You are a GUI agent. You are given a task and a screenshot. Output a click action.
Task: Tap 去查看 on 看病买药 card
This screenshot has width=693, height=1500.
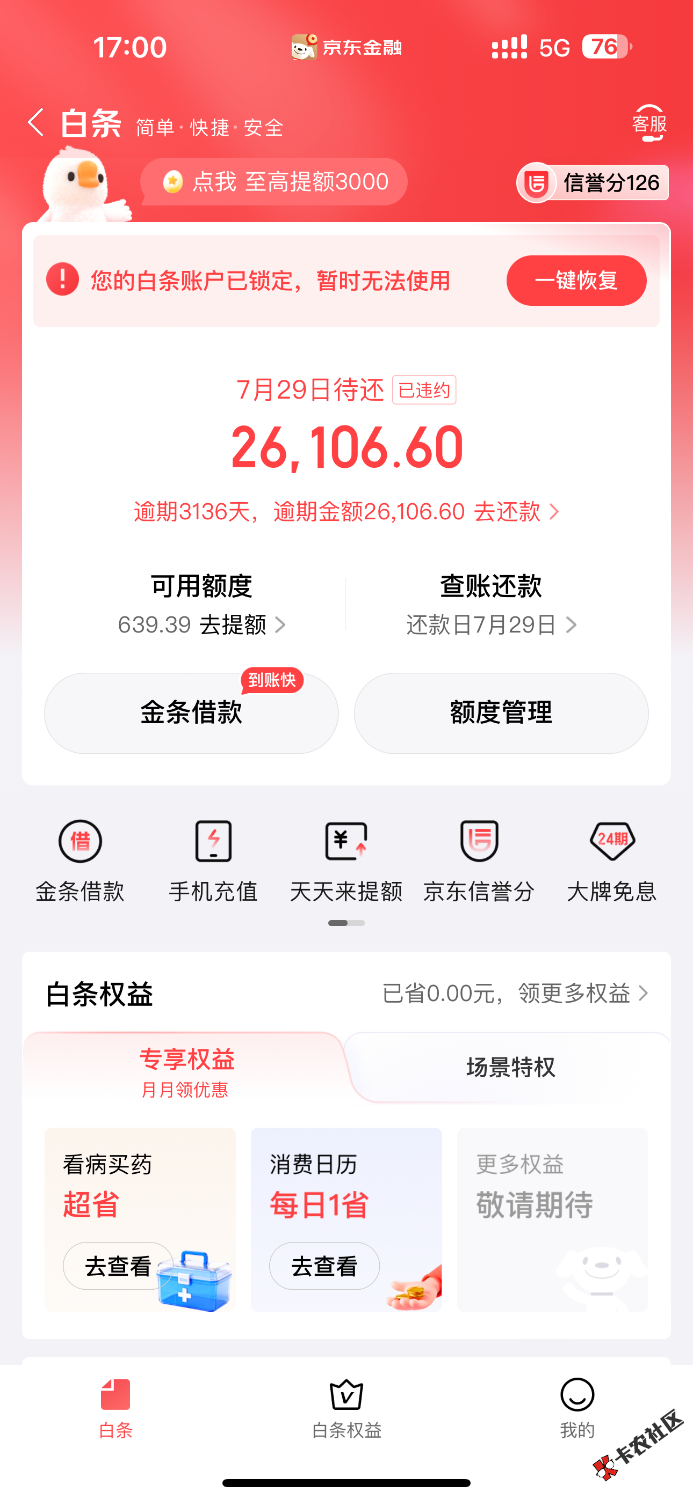point(118,1266)
